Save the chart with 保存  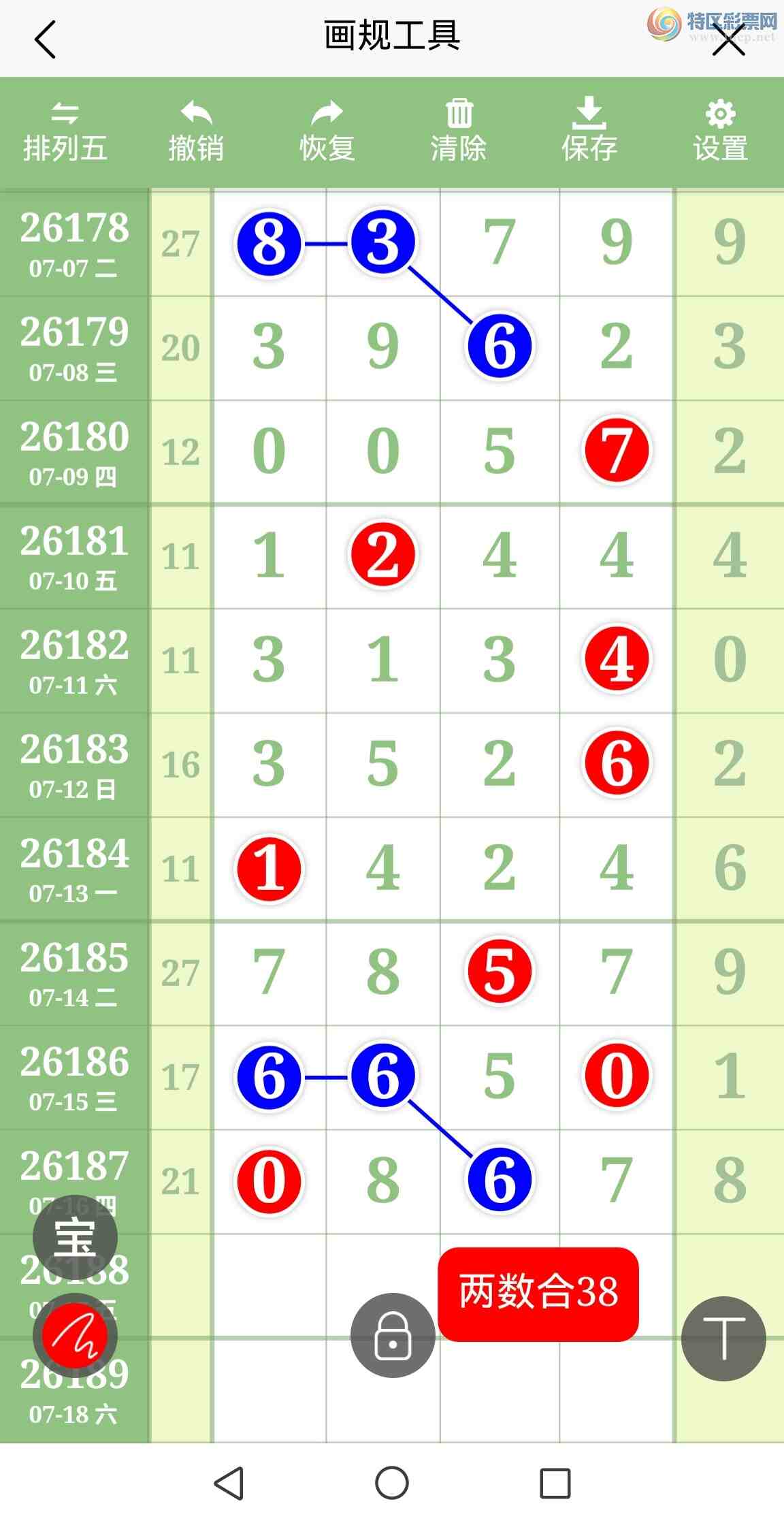click(589, 132)
